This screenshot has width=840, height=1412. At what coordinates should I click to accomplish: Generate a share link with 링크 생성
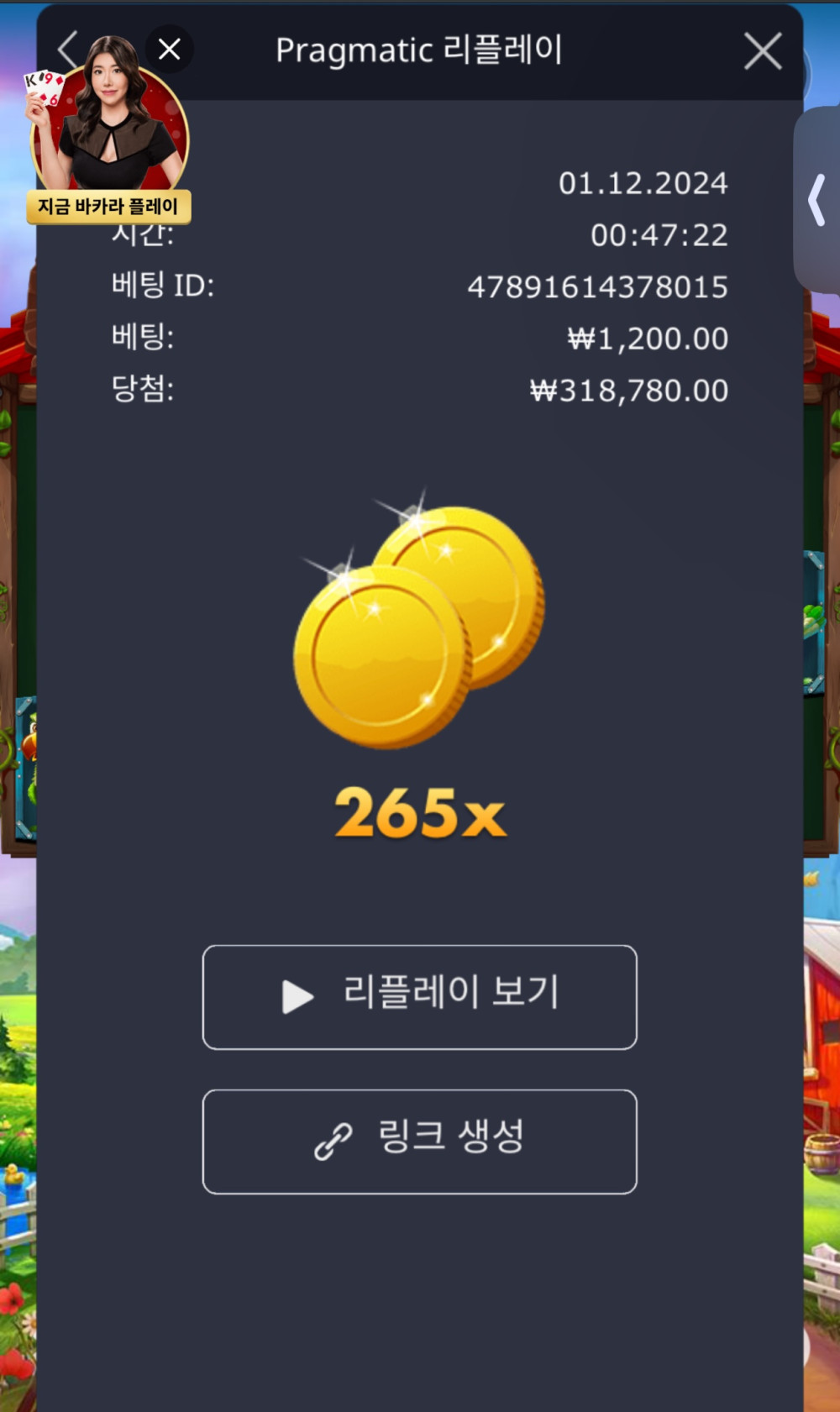click(x=419, y=1141)
